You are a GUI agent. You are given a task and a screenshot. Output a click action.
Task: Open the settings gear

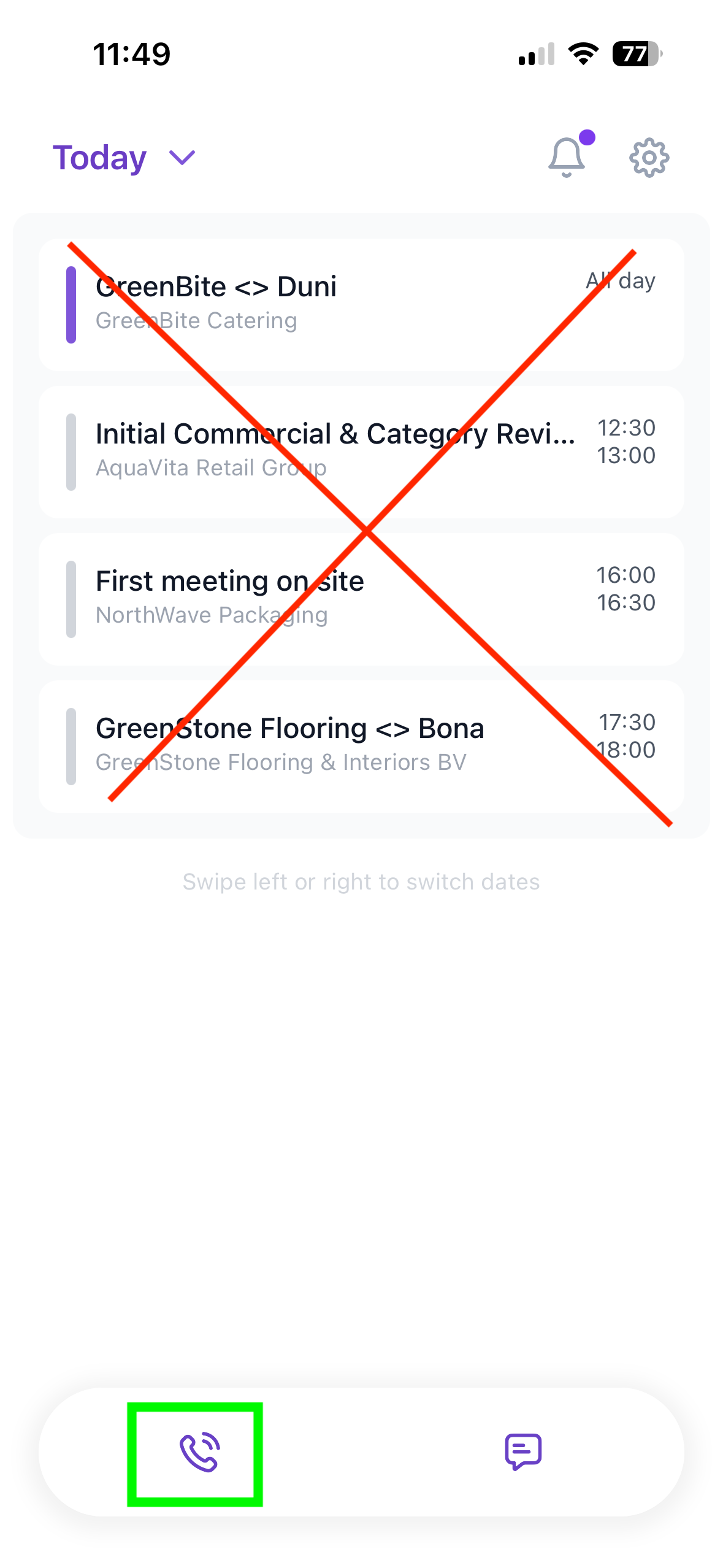649,158
